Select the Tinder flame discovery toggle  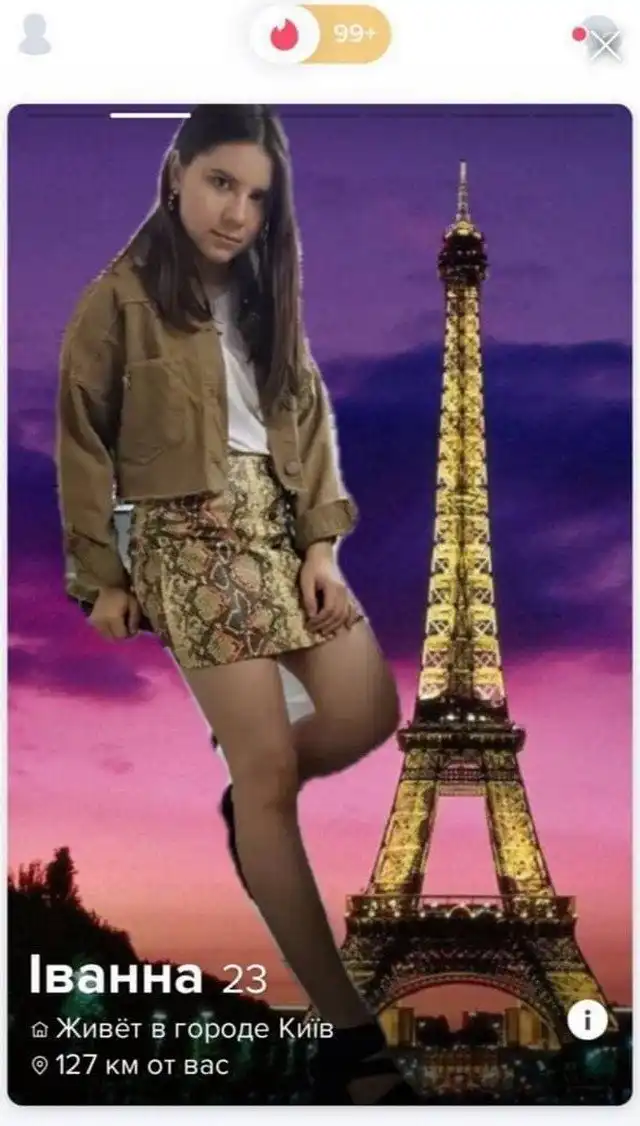coord(284,35)
